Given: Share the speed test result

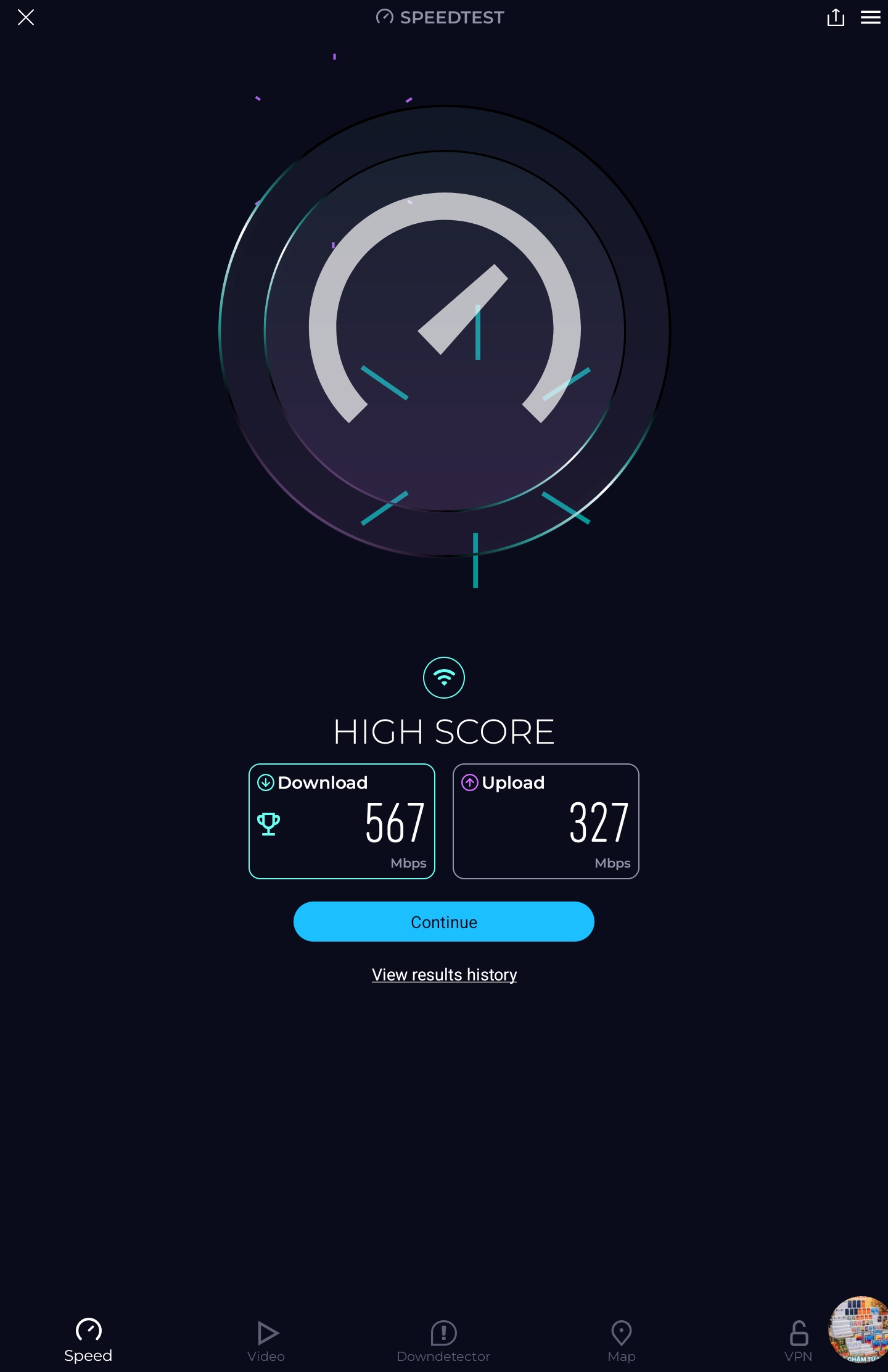Looking at the screenshot, I should point(836,17).
